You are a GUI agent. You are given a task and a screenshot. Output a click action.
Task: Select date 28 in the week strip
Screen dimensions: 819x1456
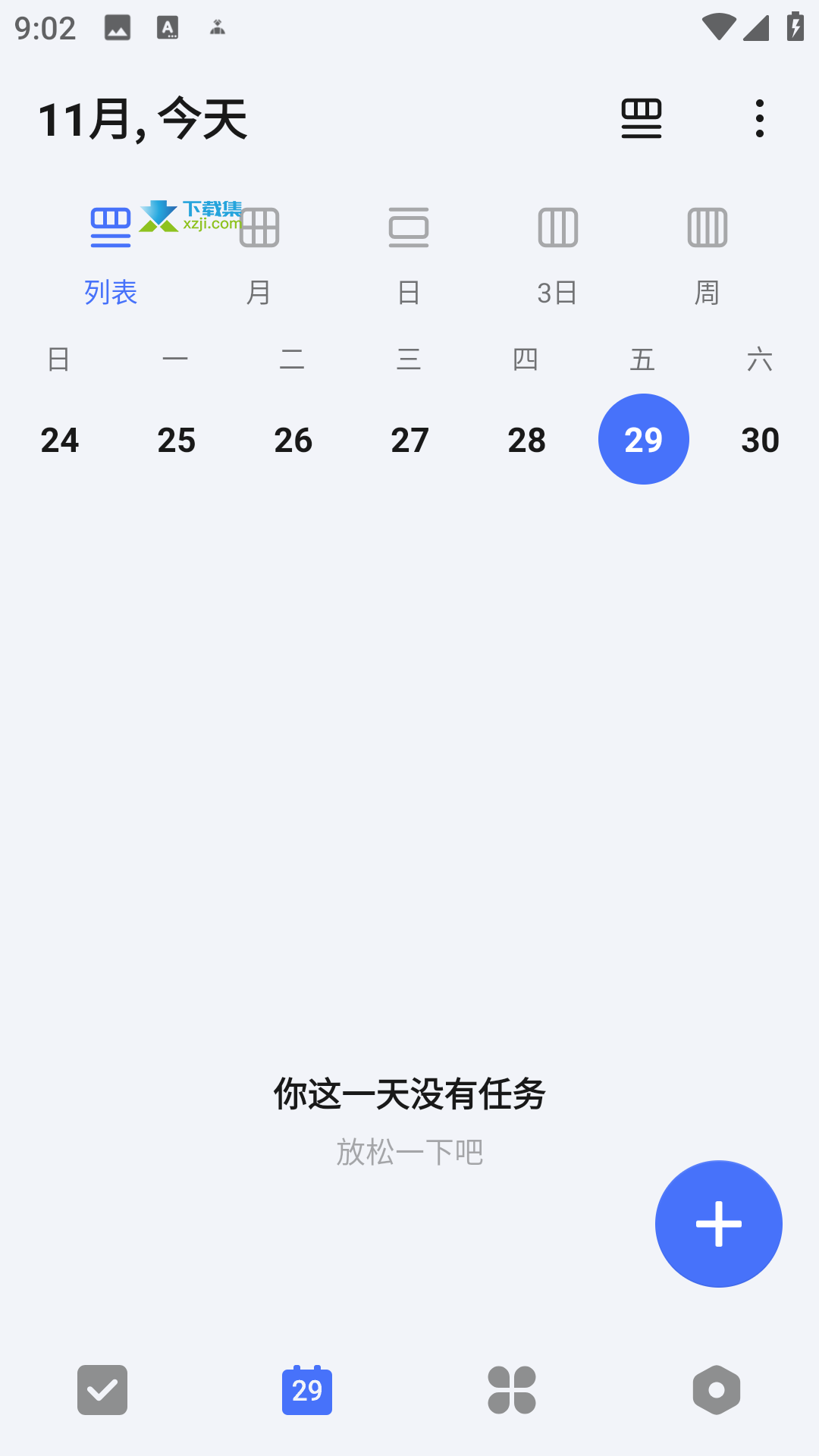(x=527, y=440)
